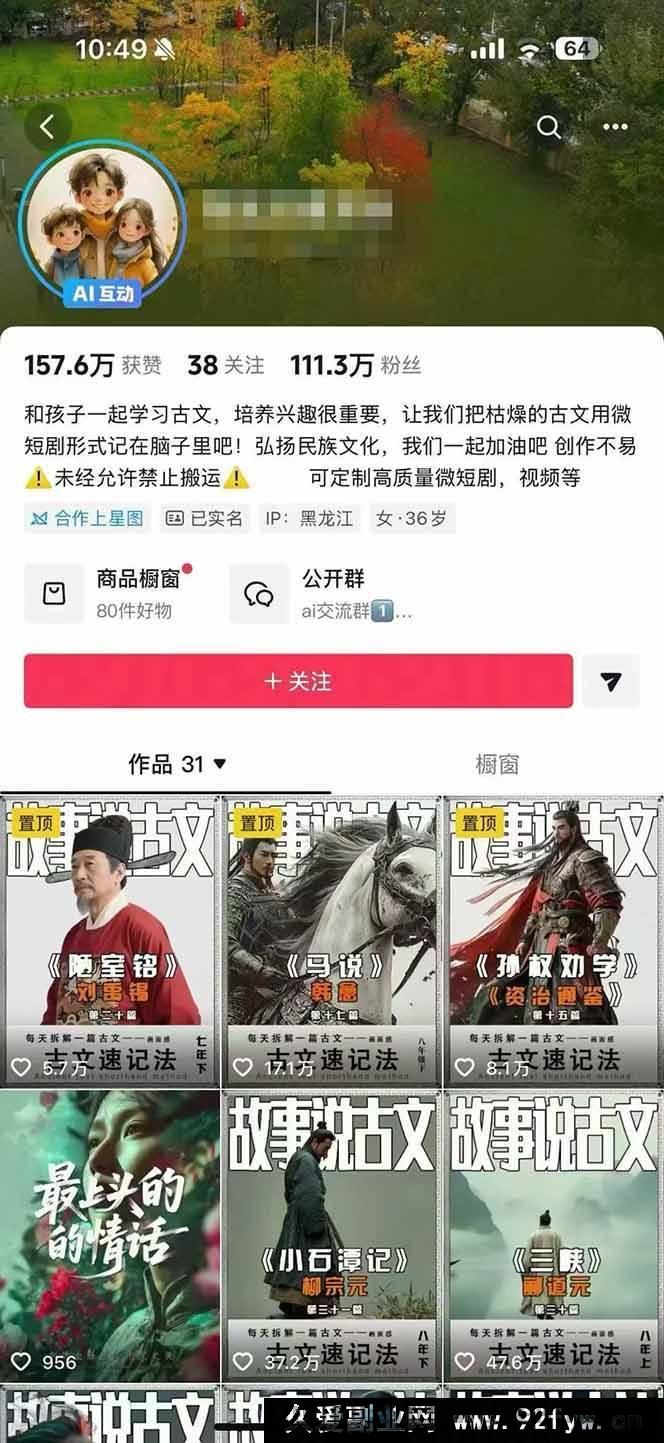Watch the 《孙权劝学》 video
The height and width of the screenshot is (1443, 664).
click(553, 940)
